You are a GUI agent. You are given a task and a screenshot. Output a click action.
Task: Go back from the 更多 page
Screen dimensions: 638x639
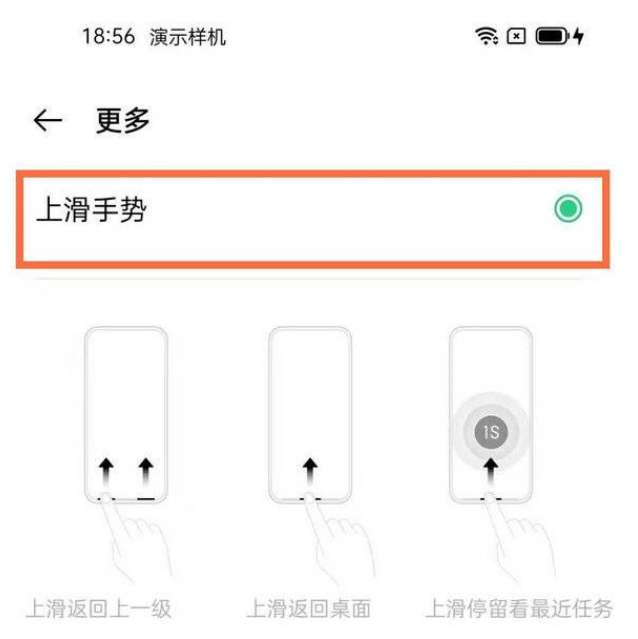(x=47, y=122)
